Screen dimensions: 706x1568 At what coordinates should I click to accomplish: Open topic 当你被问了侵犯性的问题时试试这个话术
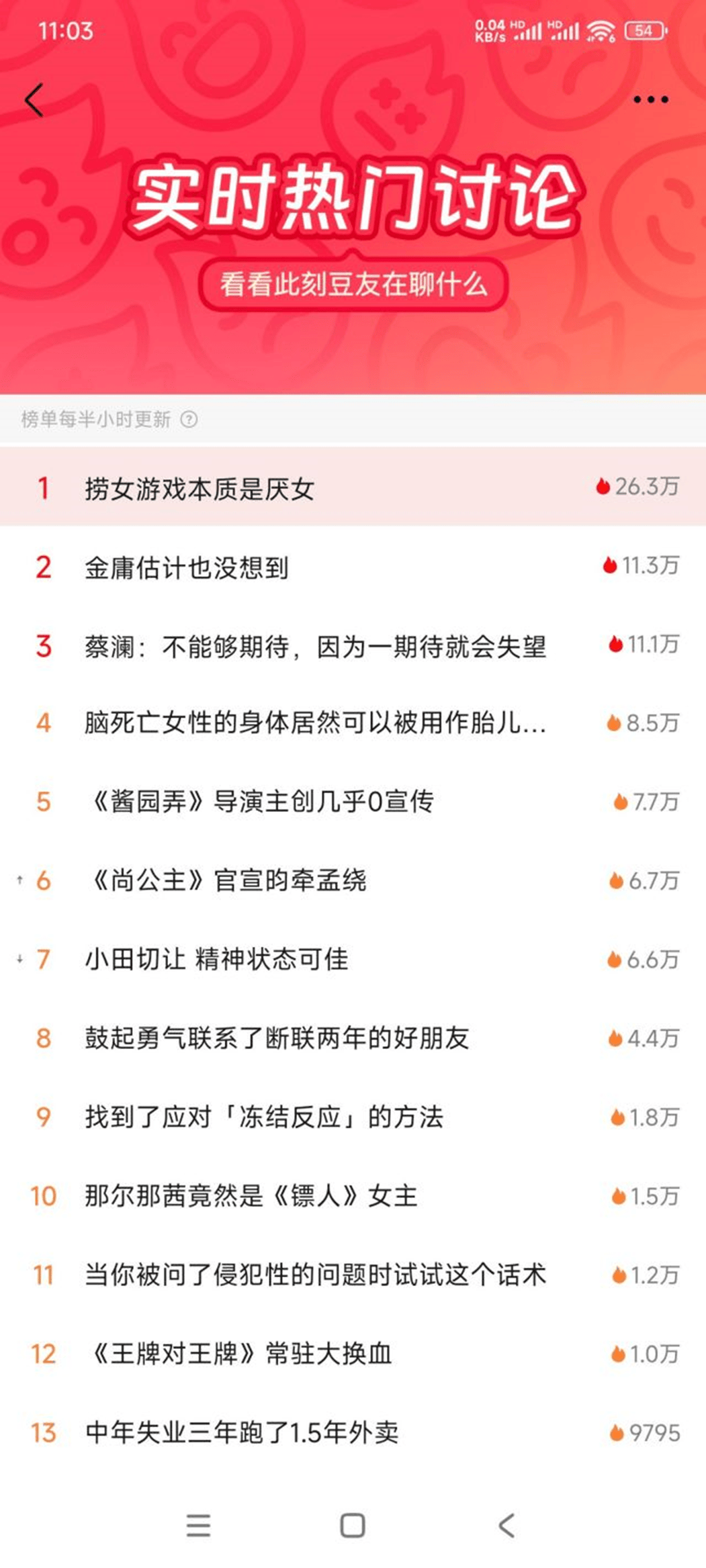pos(315,1275)
